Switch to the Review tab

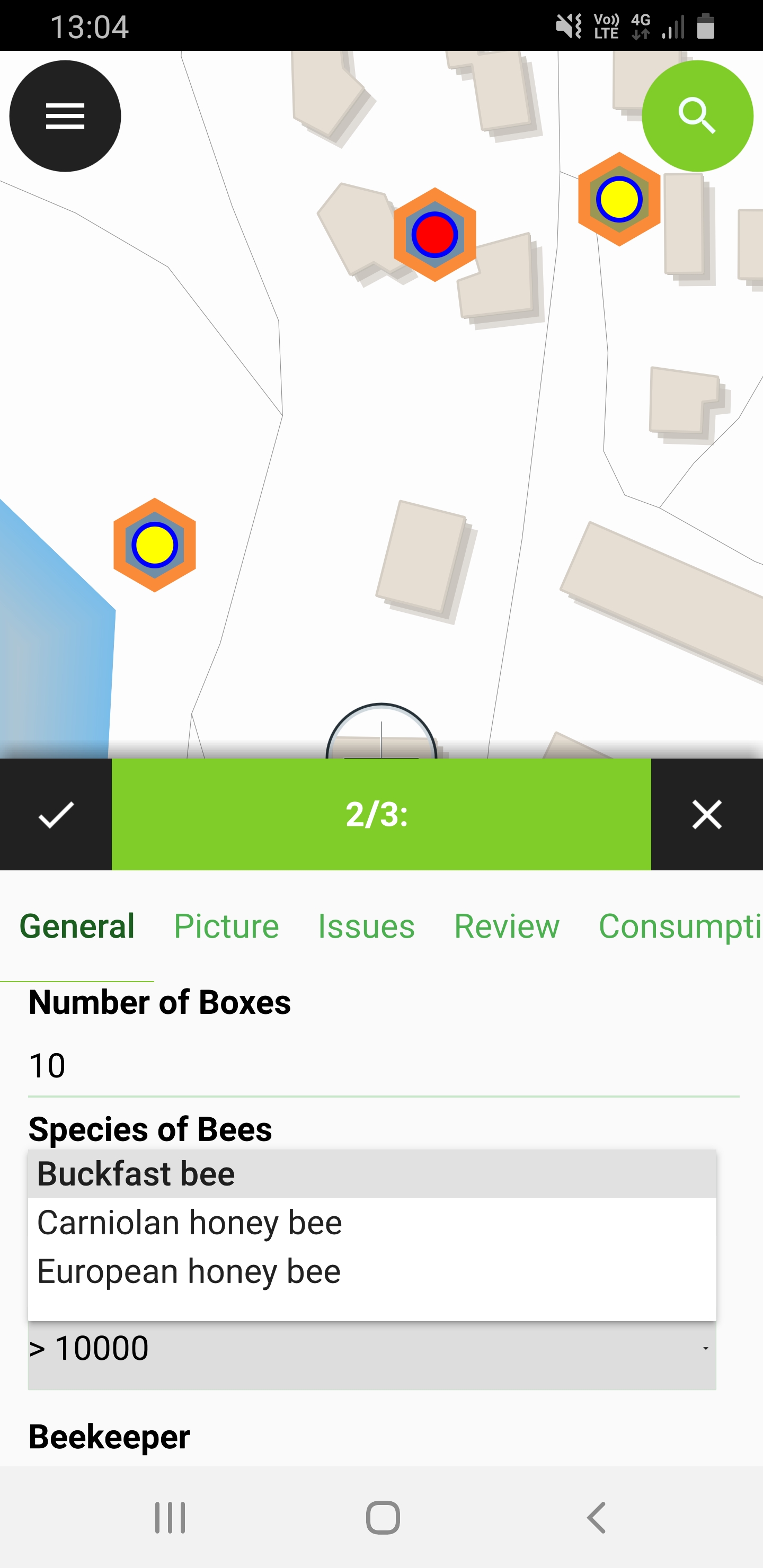click(x=507, y=926)
